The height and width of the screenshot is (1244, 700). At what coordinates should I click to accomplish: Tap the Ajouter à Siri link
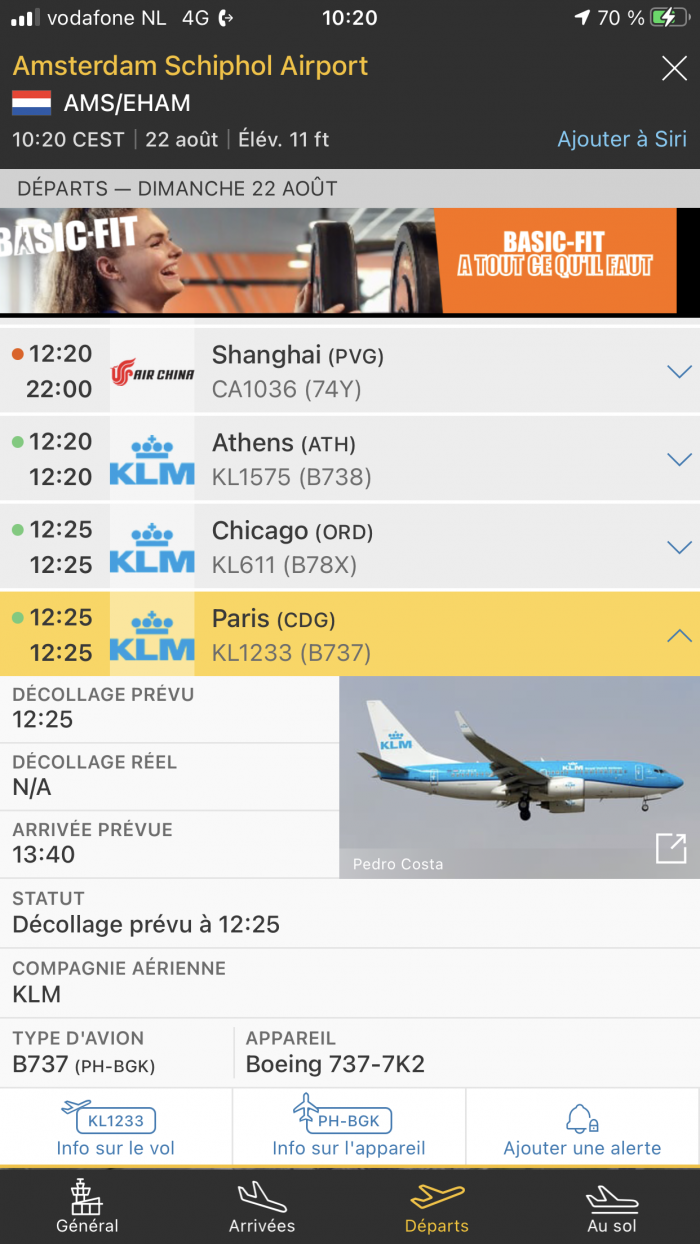pos(621,139)
